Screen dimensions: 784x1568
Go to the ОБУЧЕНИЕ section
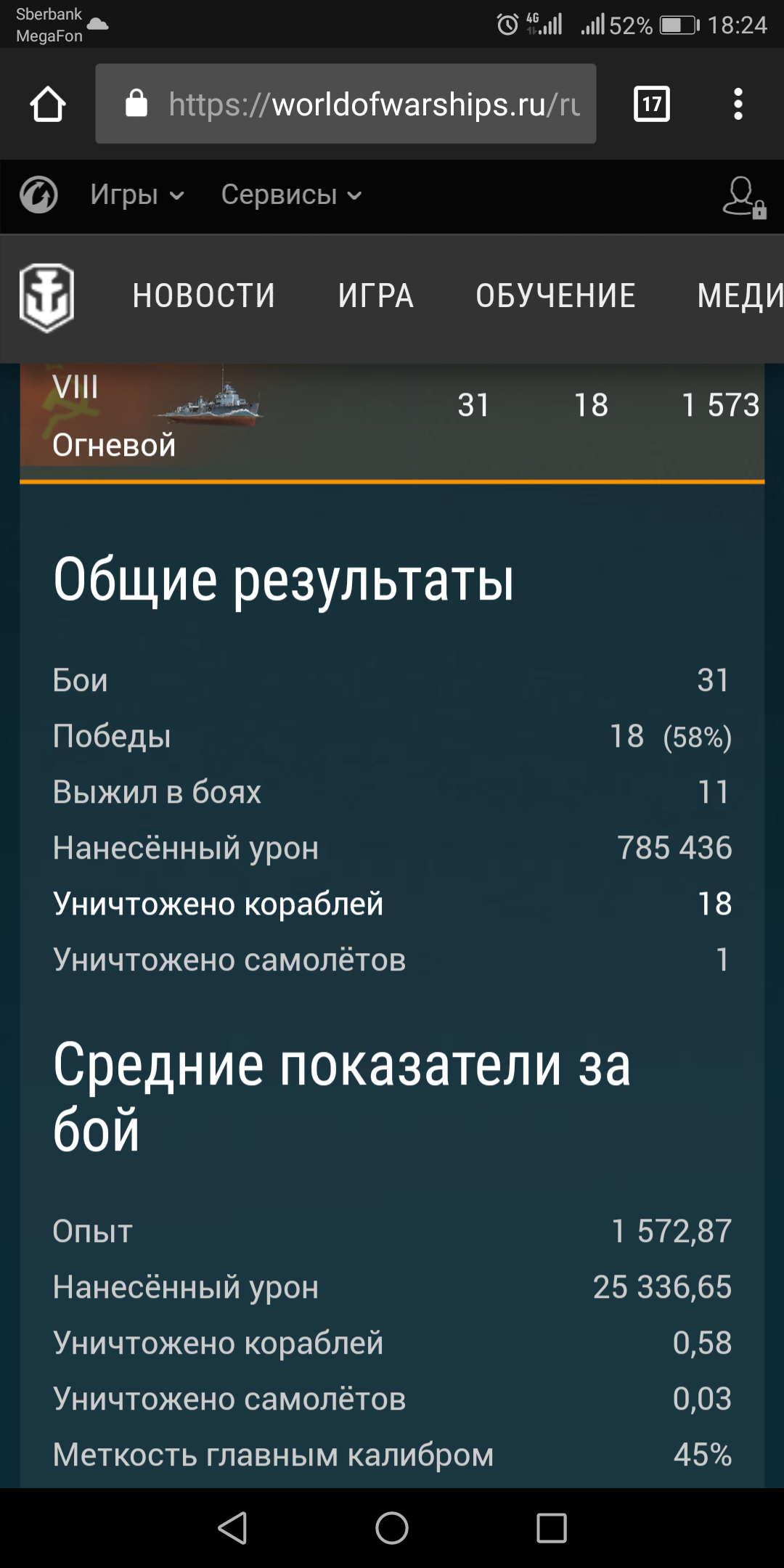pyautogui.click(x=556, y=296)
